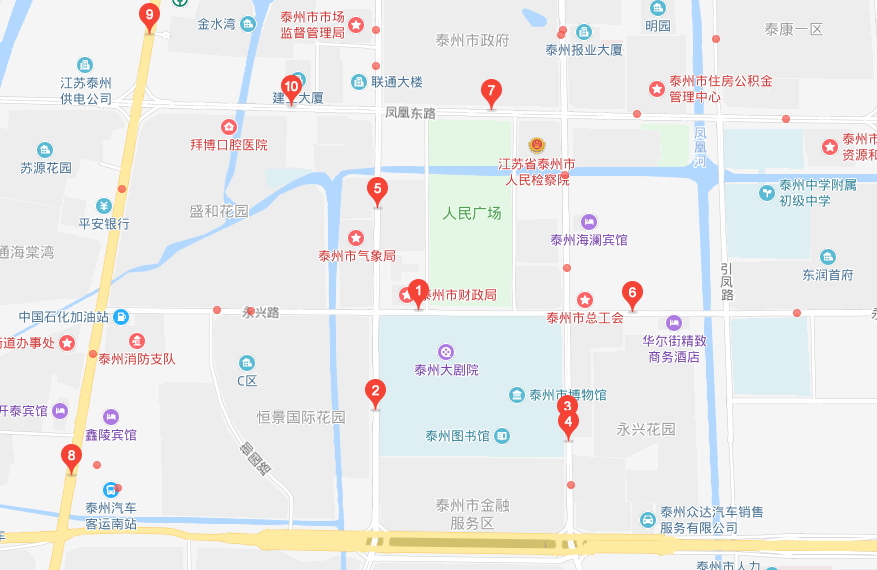
Task: Open map marker number 6
Action: coord(631,294)
